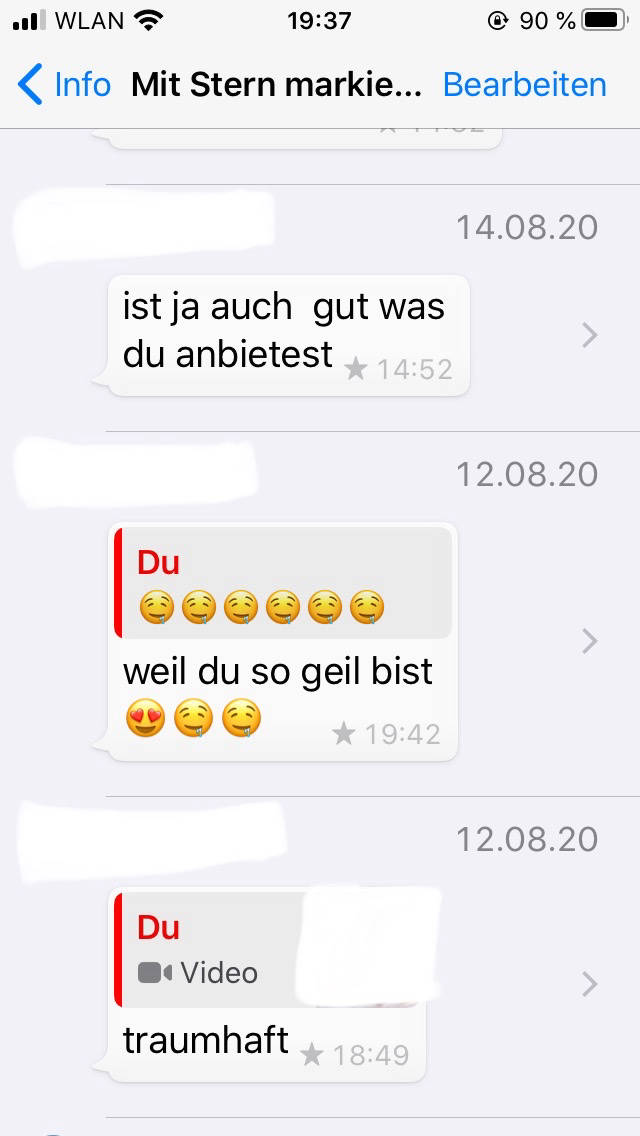Tap the chevron beside the 19:42 message

coord(590,641)
